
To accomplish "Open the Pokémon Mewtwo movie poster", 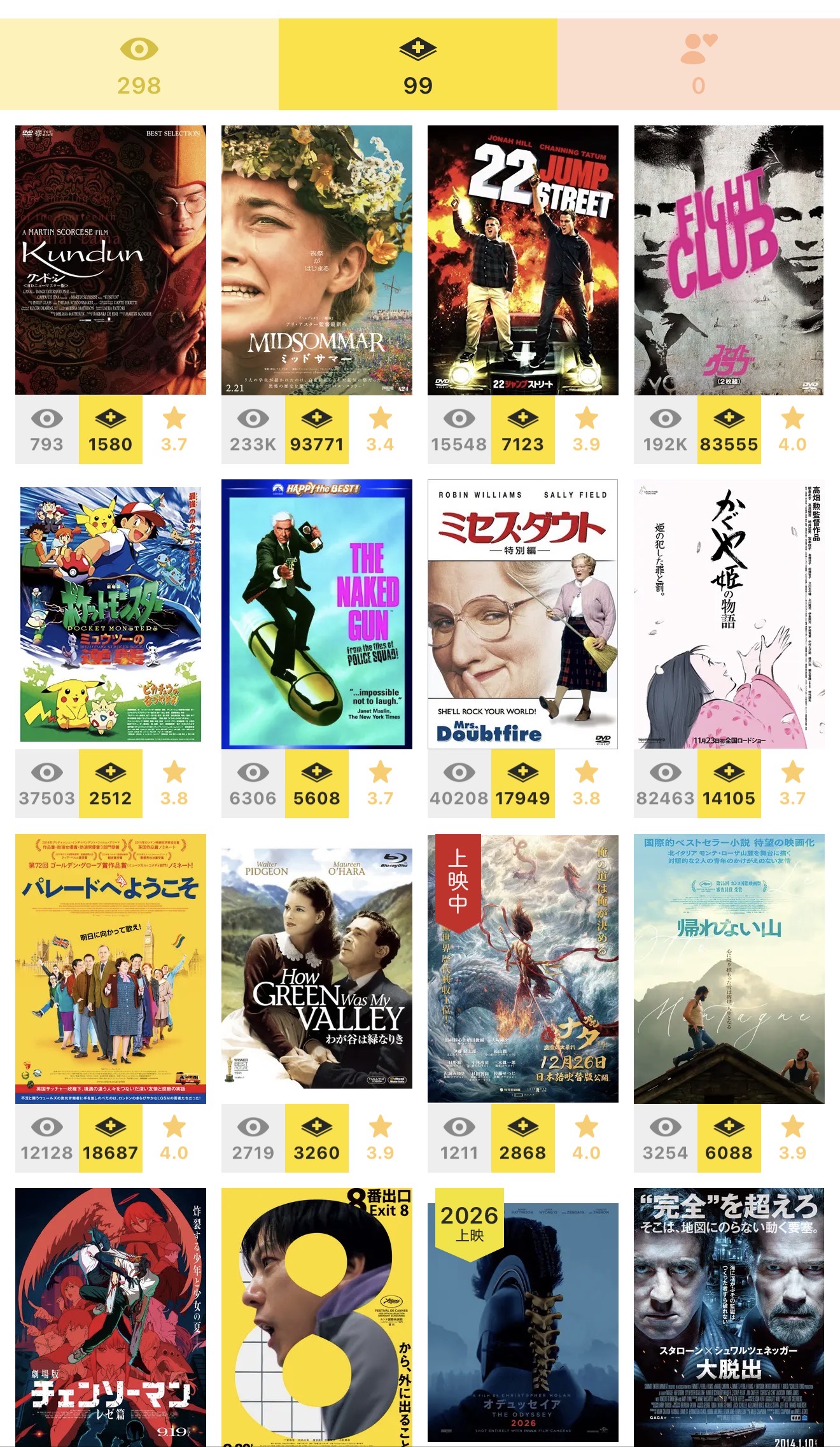I will point(111,614).
